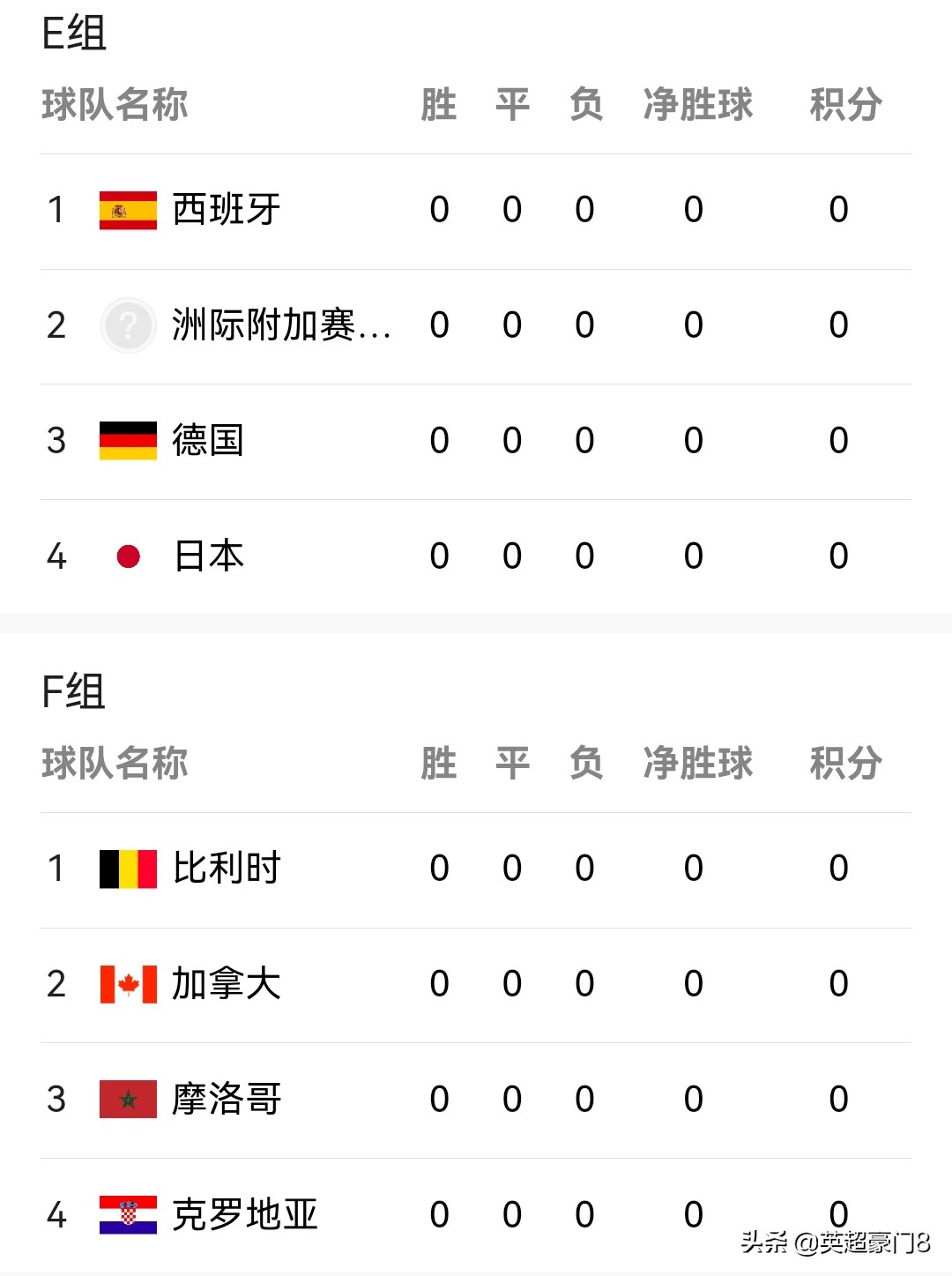
Task: Click the 负 column header in E组
Action: [584, 105]
